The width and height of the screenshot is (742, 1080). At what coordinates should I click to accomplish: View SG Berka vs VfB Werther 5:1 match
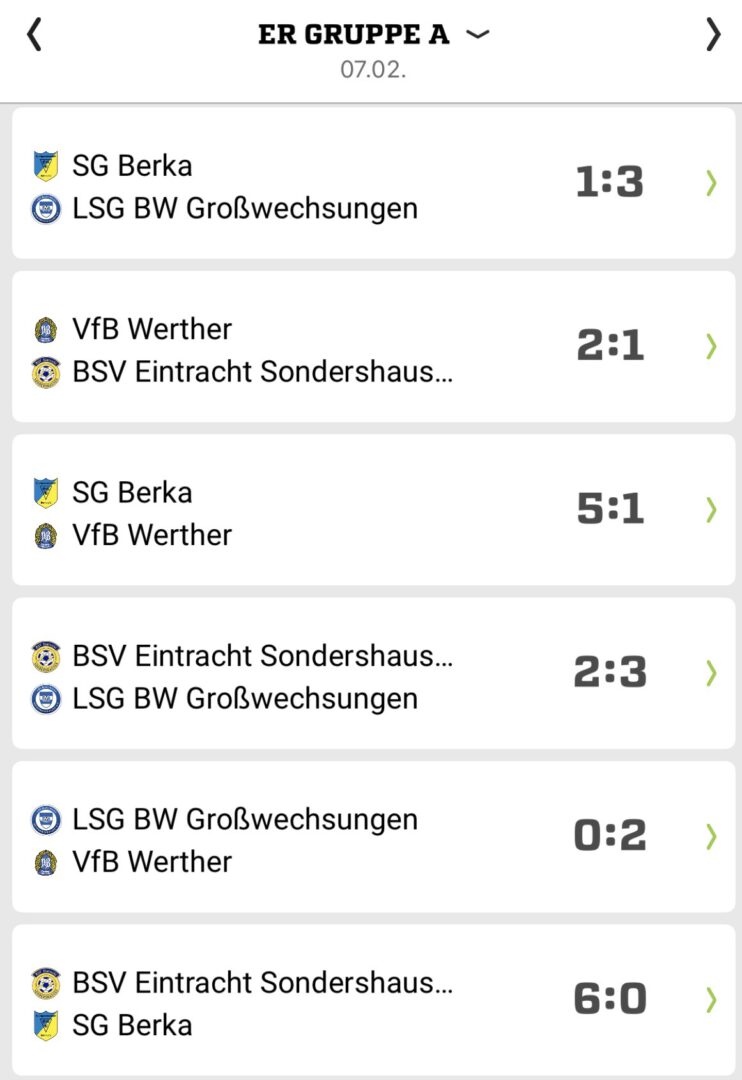coord(372,510)
